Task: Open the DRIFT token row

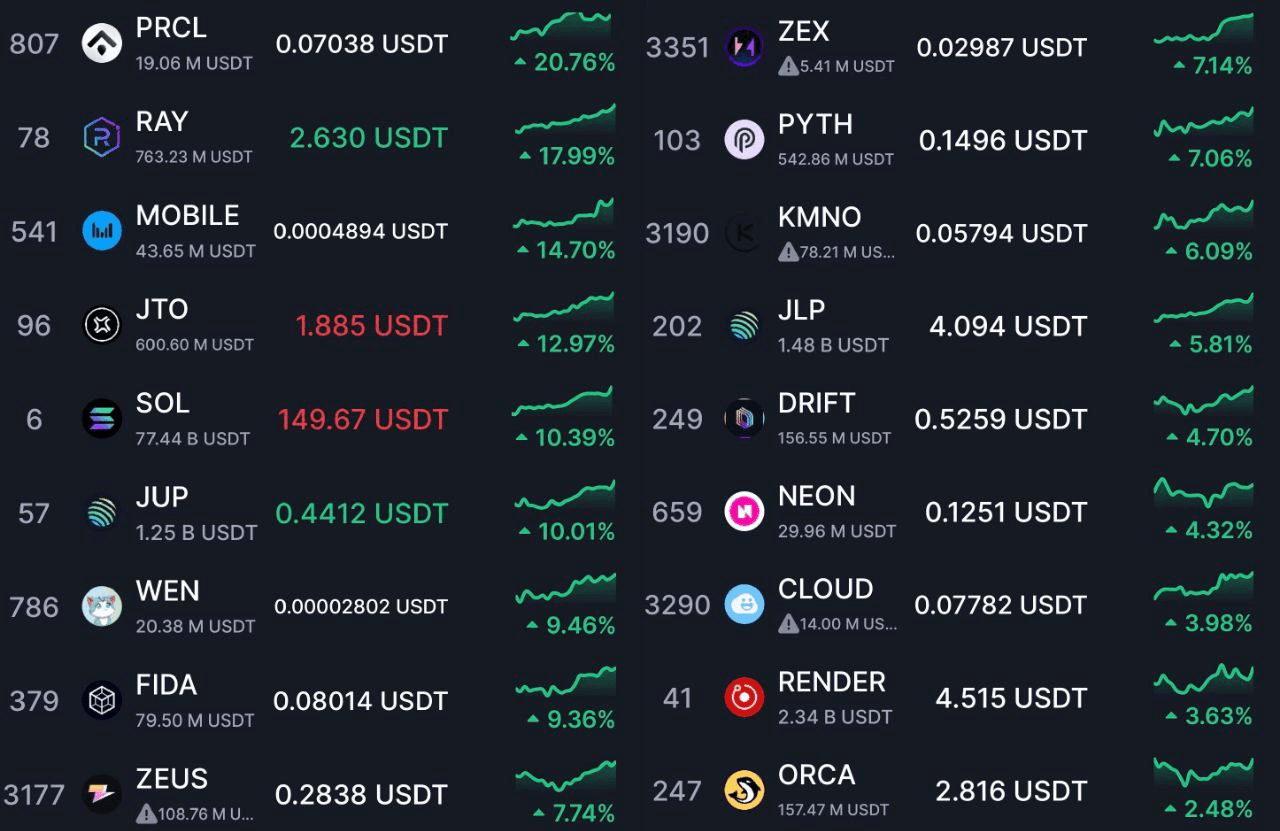Action: click(x=816, y=404)
